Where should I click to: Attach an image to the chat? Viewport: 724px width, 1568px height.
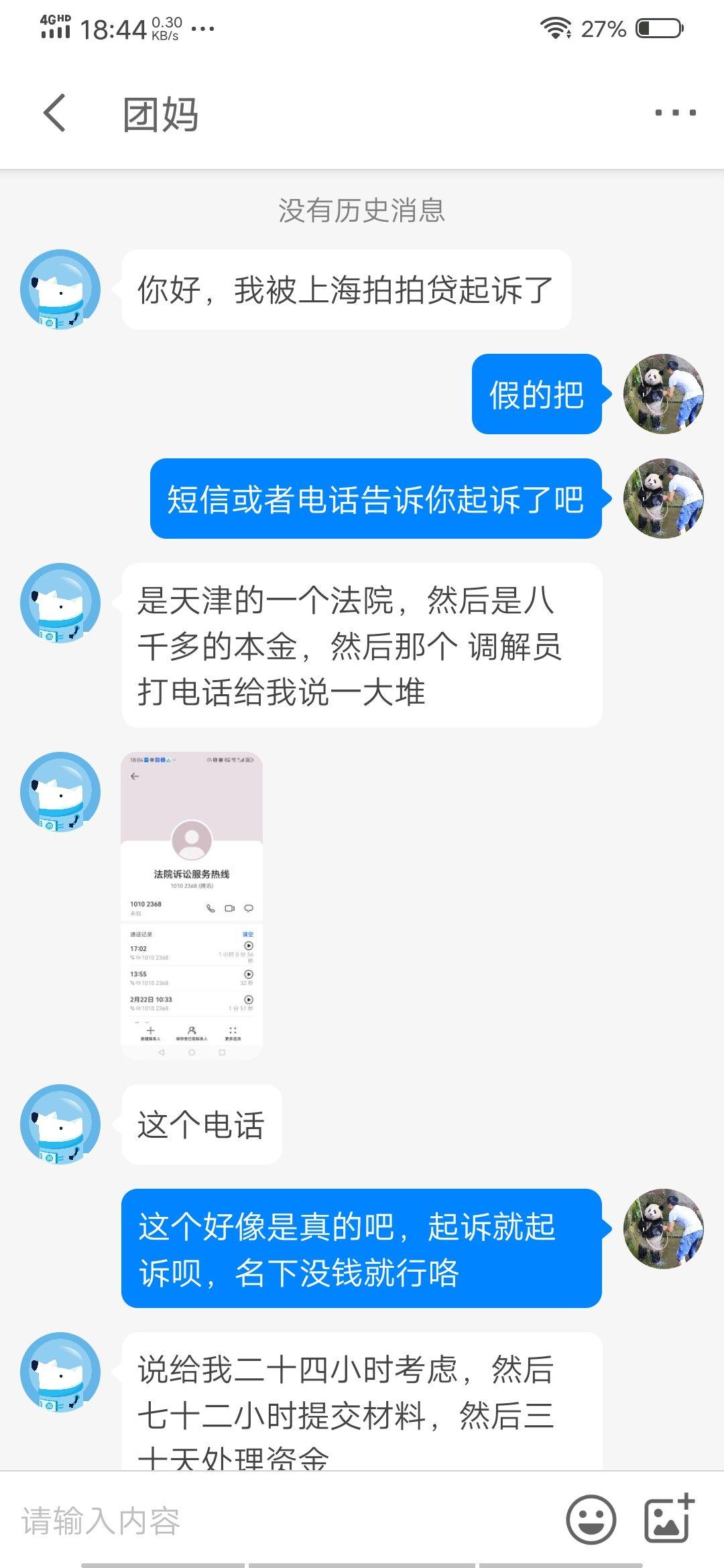(669, 1518)
